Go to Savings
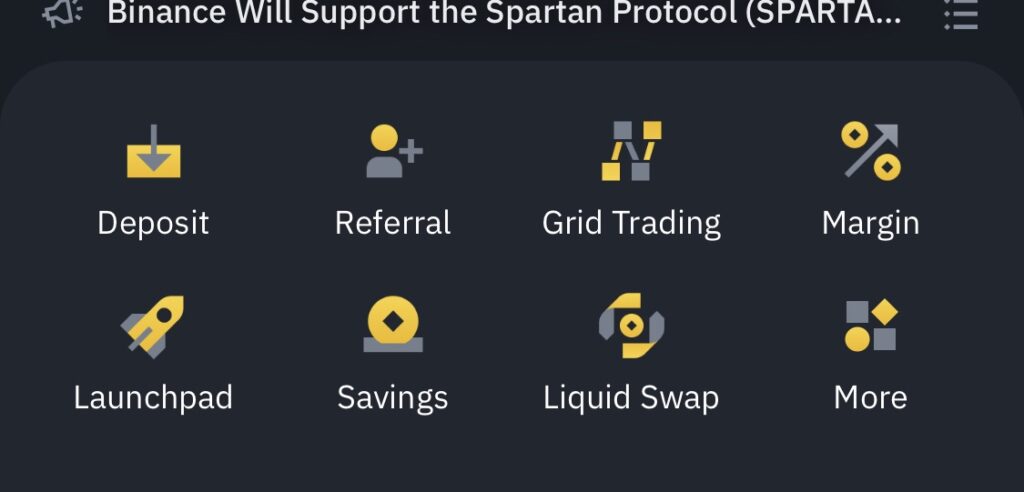Viewport: 1024px width, 492px height. (393, 355)
